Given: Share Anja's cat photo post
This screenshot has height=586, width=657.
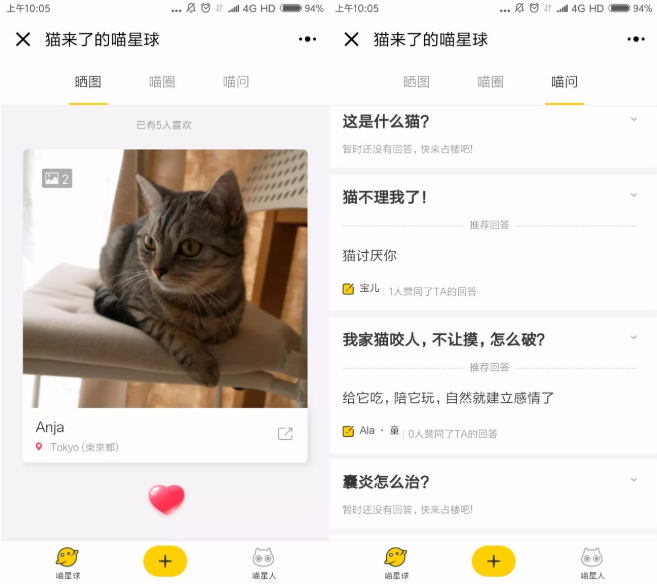Looking at the screenshot, I should [x=285, y=434].
